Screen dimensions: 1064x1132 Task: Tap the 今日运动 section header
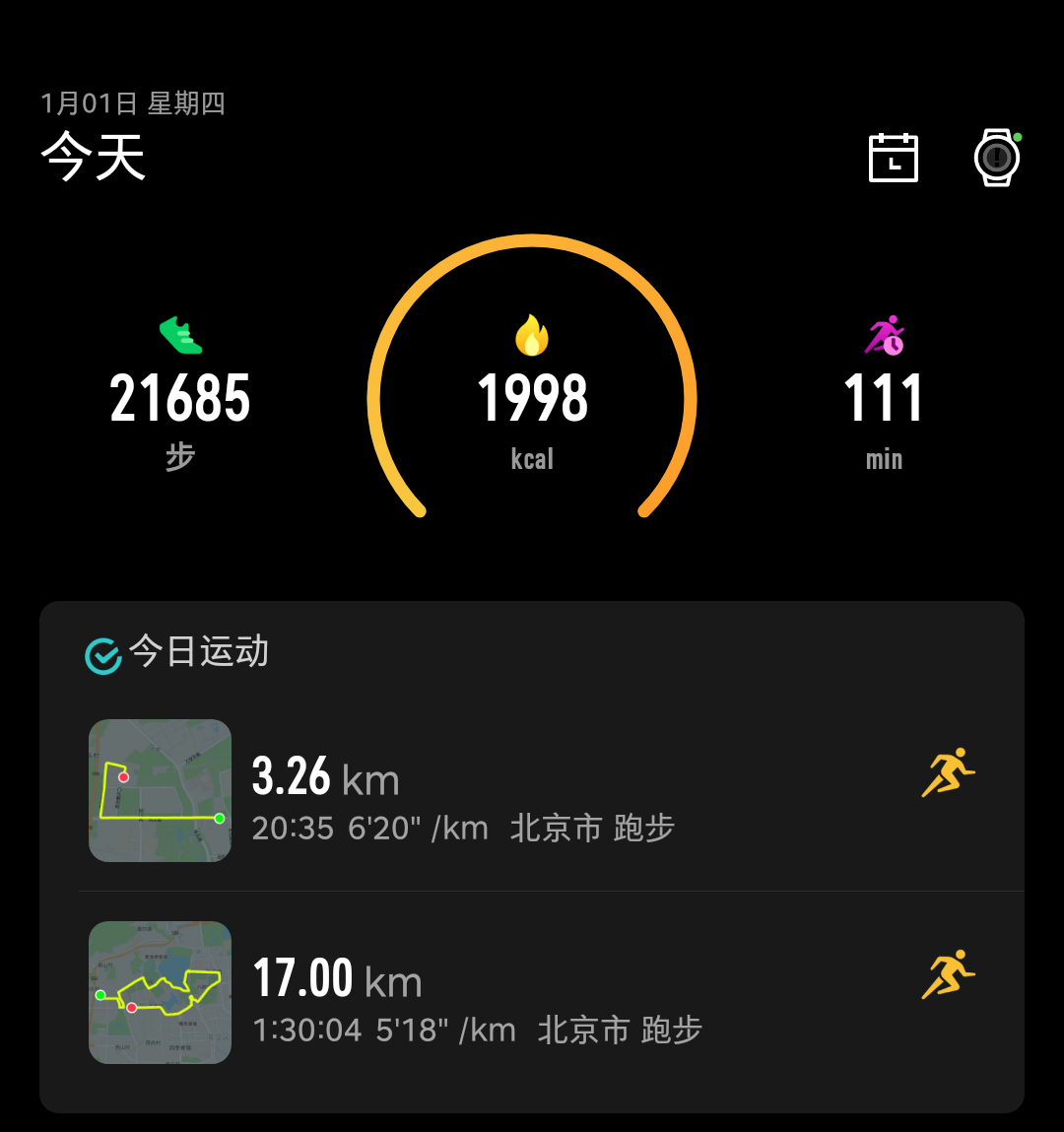(177, 652)
